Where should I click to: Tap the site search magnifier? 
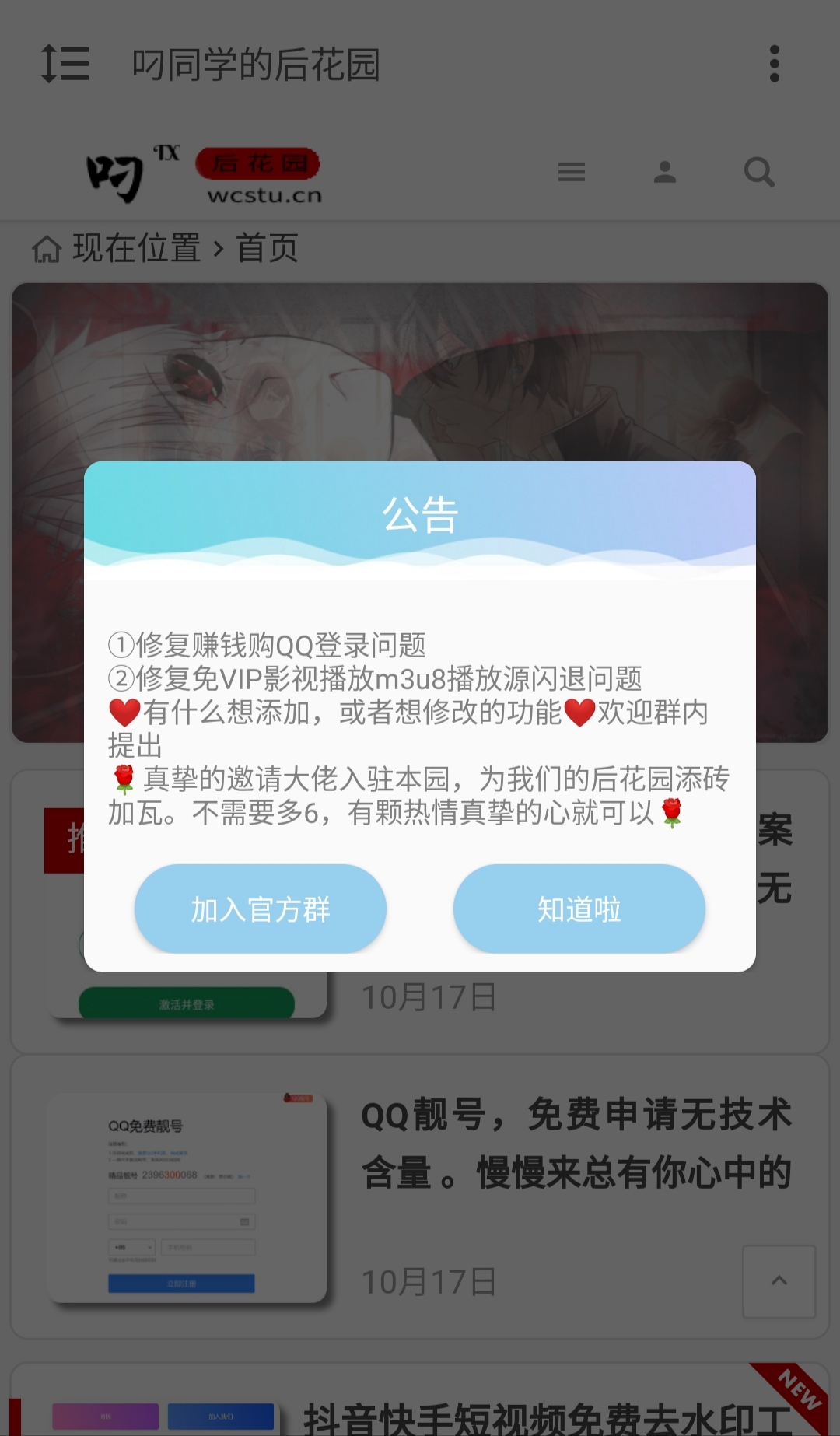coord(758,172)
